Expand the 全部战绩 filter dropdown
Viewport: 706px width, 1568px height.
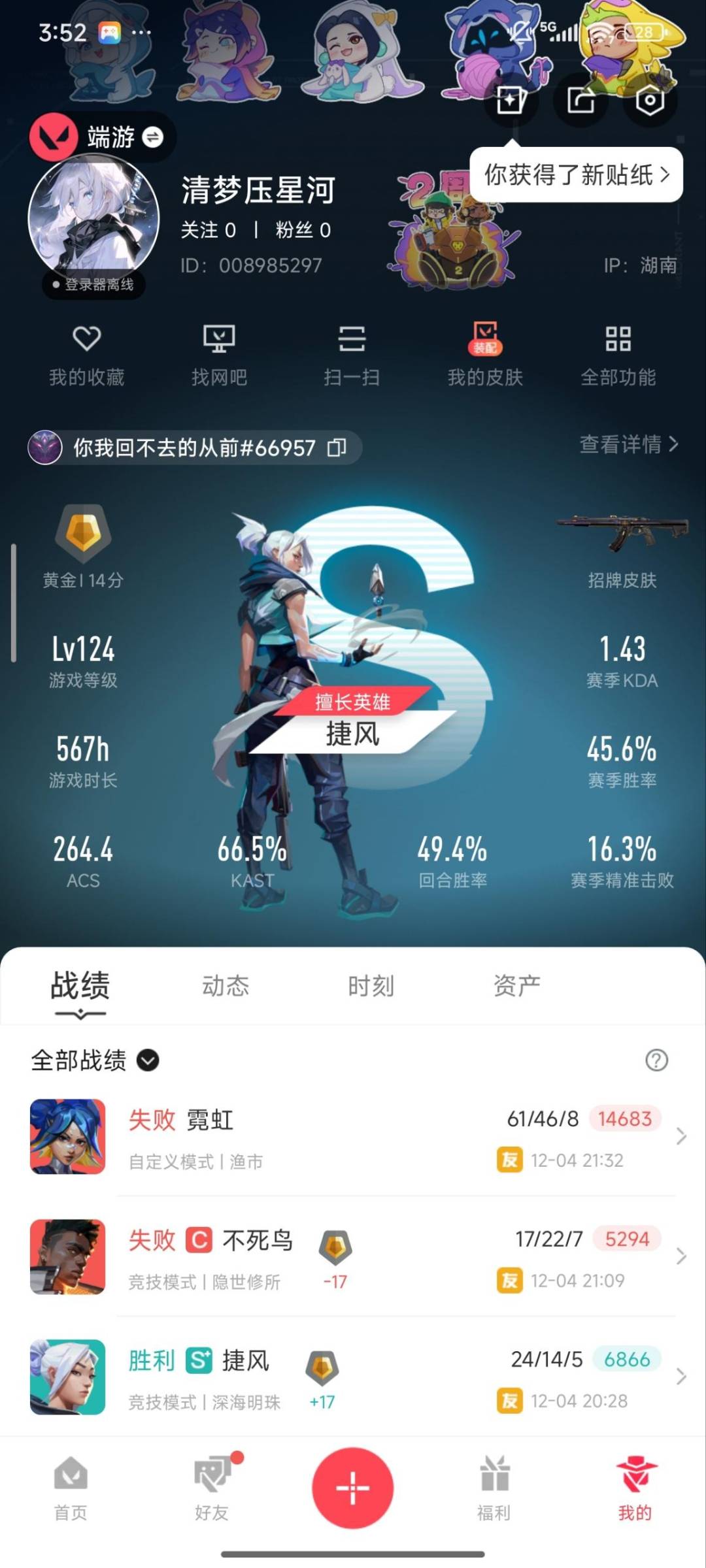coord(148,1060)
